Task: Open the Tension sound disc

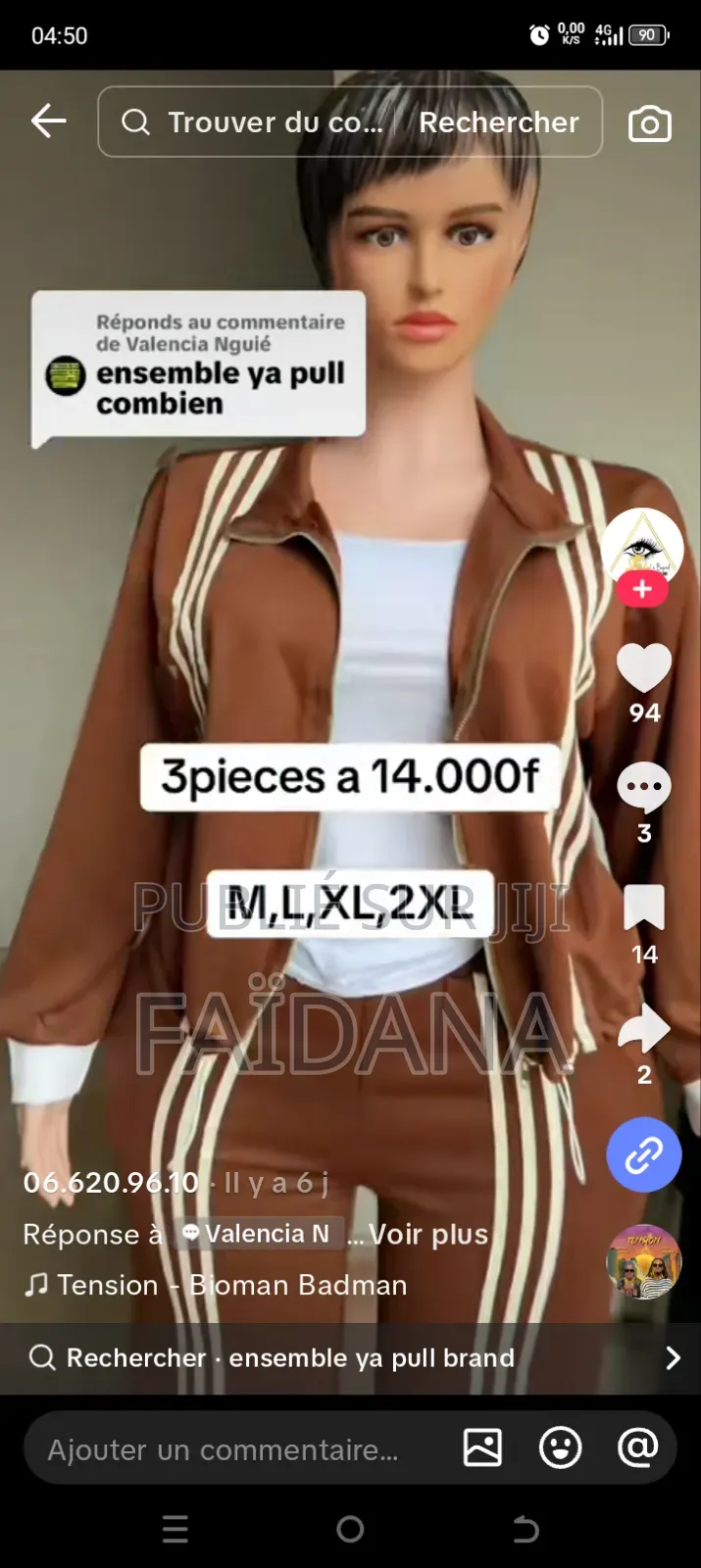Action: tap(644, 1262)
